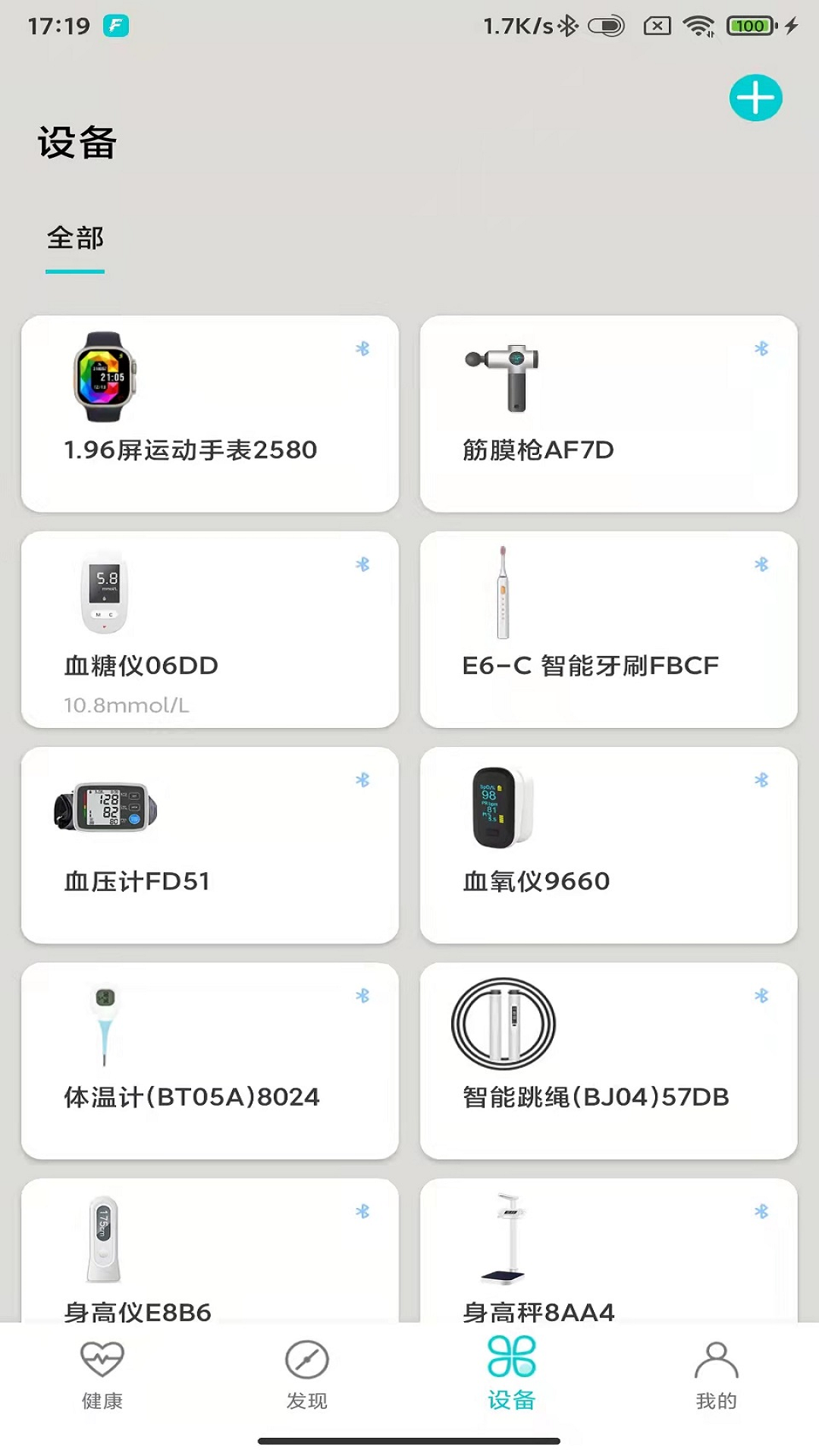819x1456 pixels.
Task: View the 10.8mmol/L glucose reading
Action: (127, 704)
